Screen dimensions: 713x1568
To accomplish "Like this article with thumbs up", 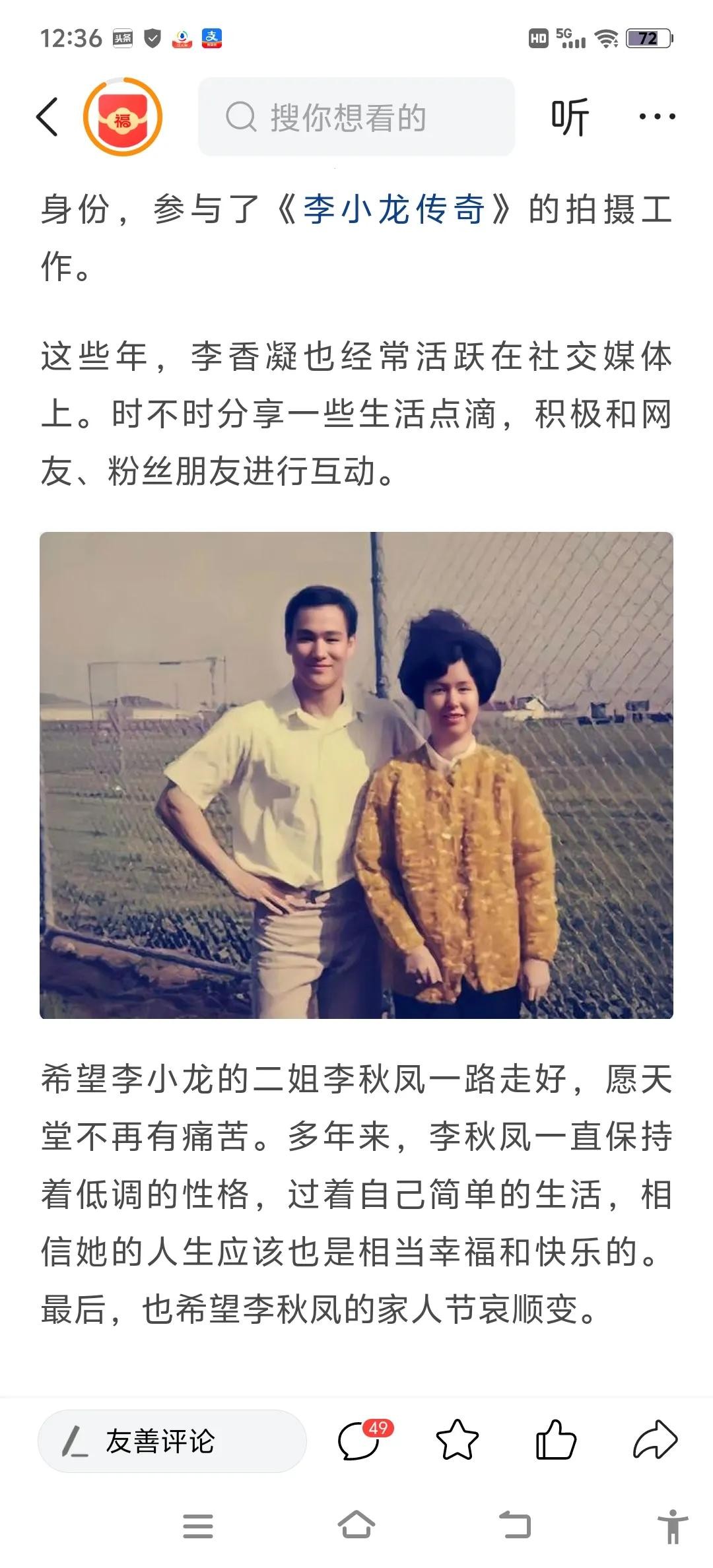I will click(556, 1441).
